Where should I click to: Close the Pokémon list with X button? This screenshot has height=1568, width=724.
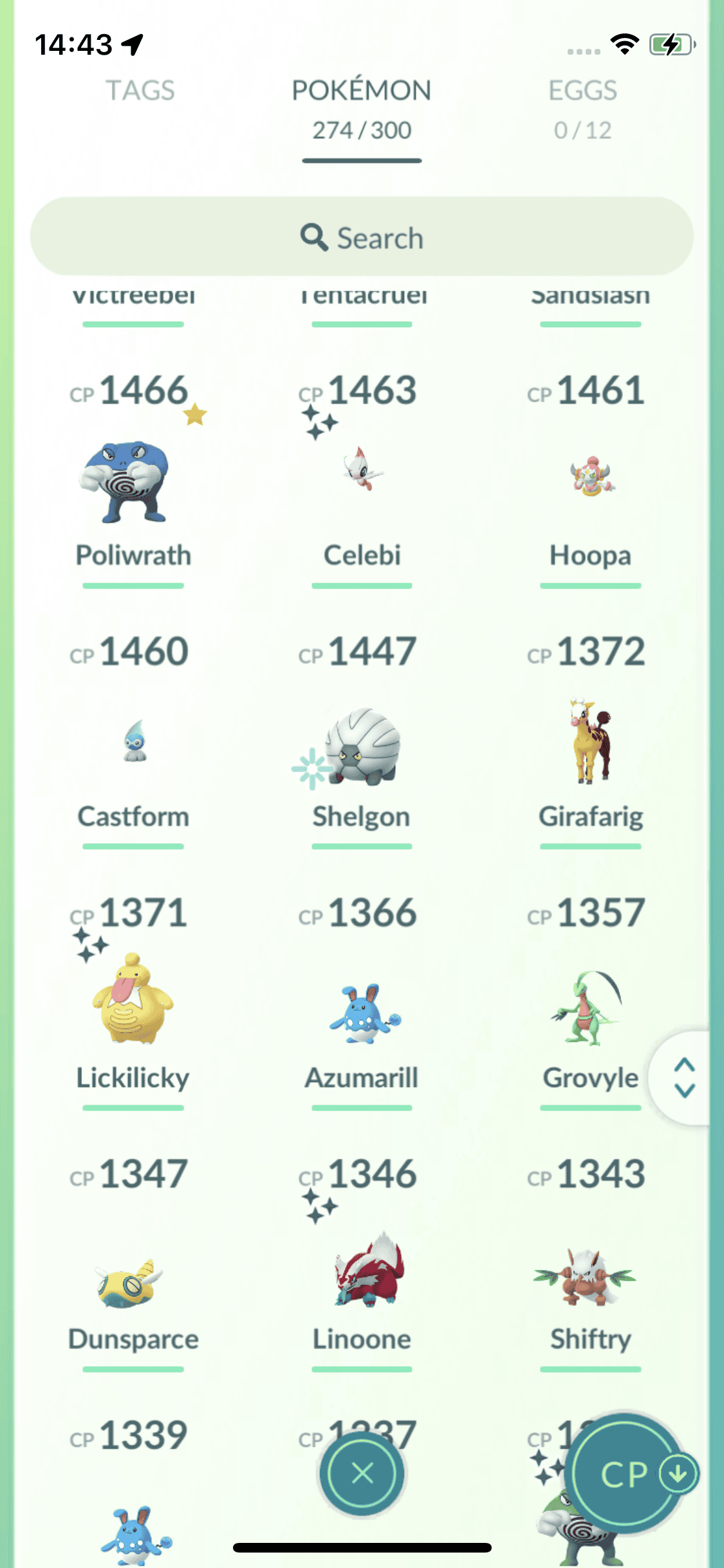point(362,1473)
